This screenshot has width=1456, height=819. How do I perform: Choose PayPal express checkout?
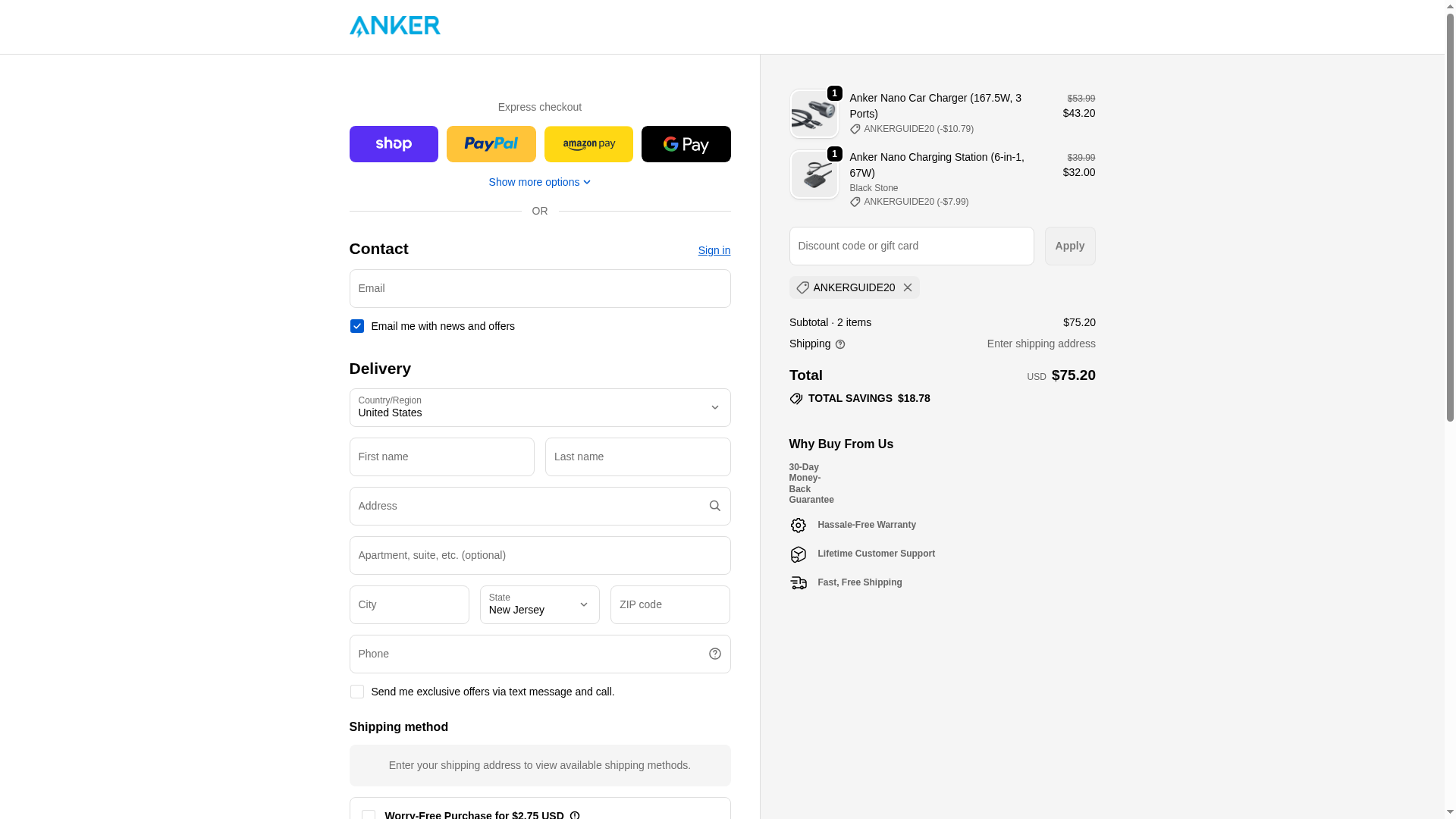point(491,144)
